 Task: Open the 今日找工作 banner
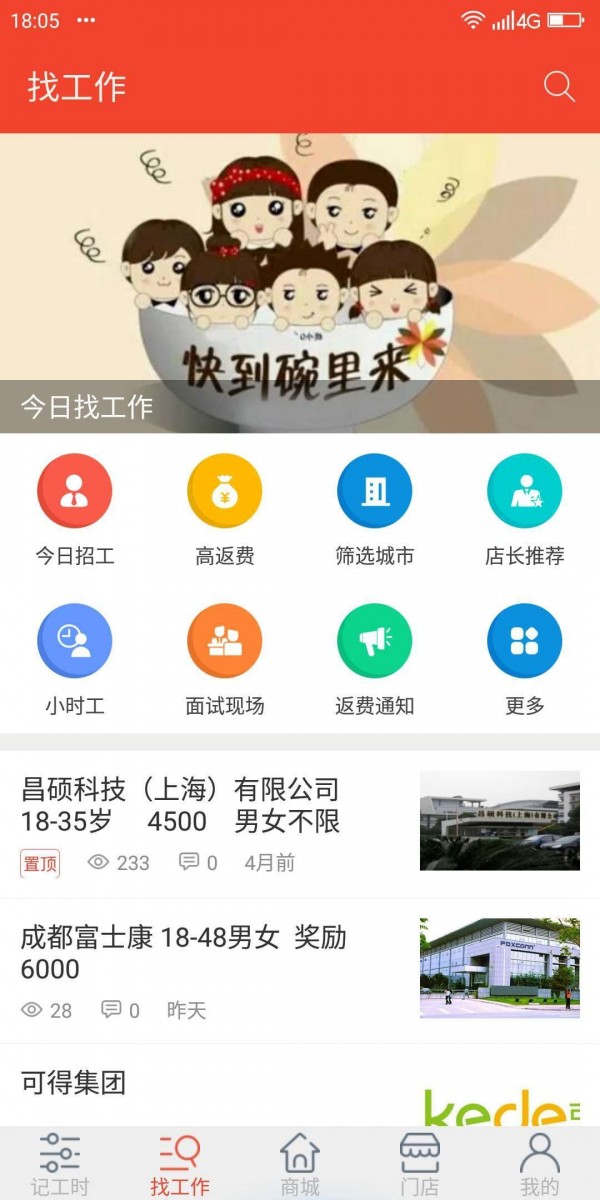tap(300, 283)
